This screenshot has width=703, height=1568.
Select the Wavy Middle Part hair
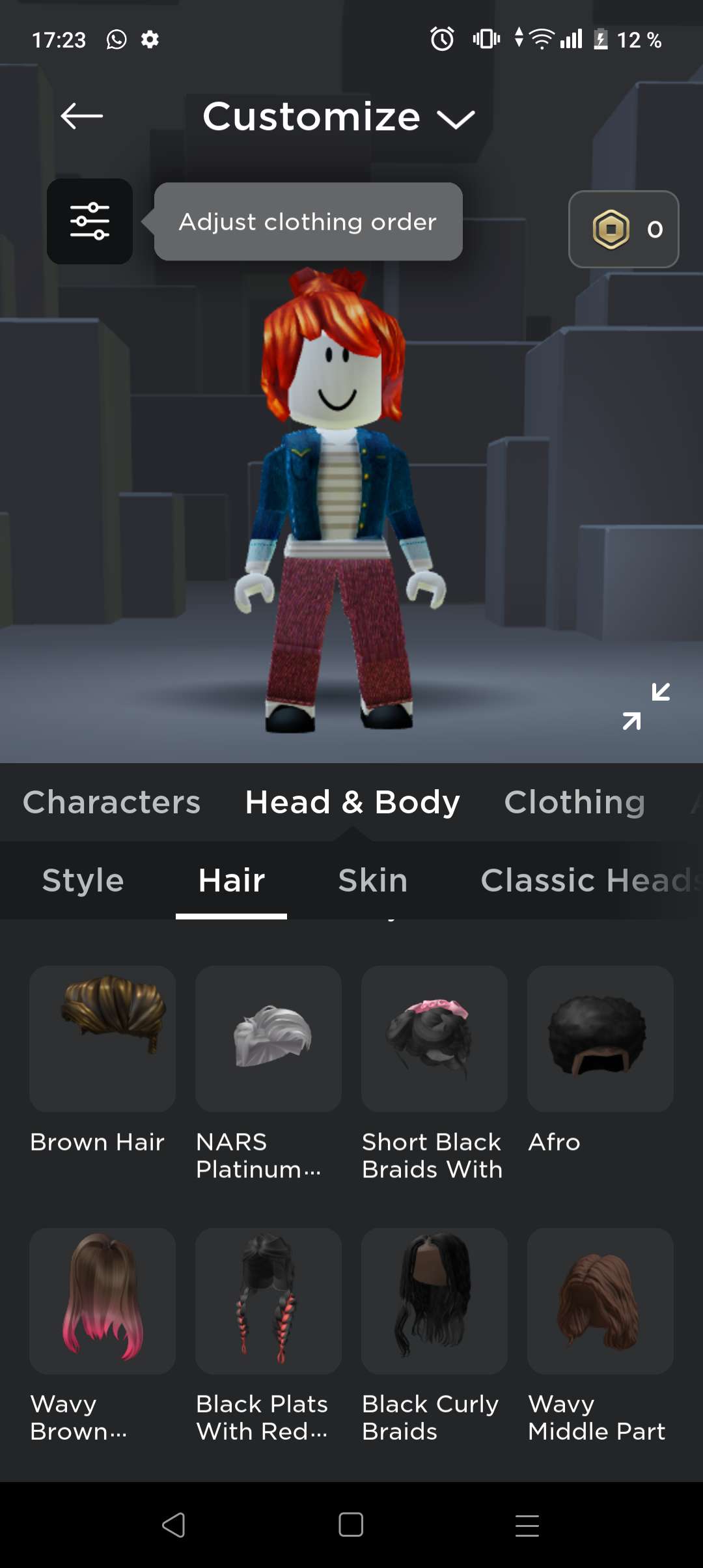click(x=600, y=1301)
